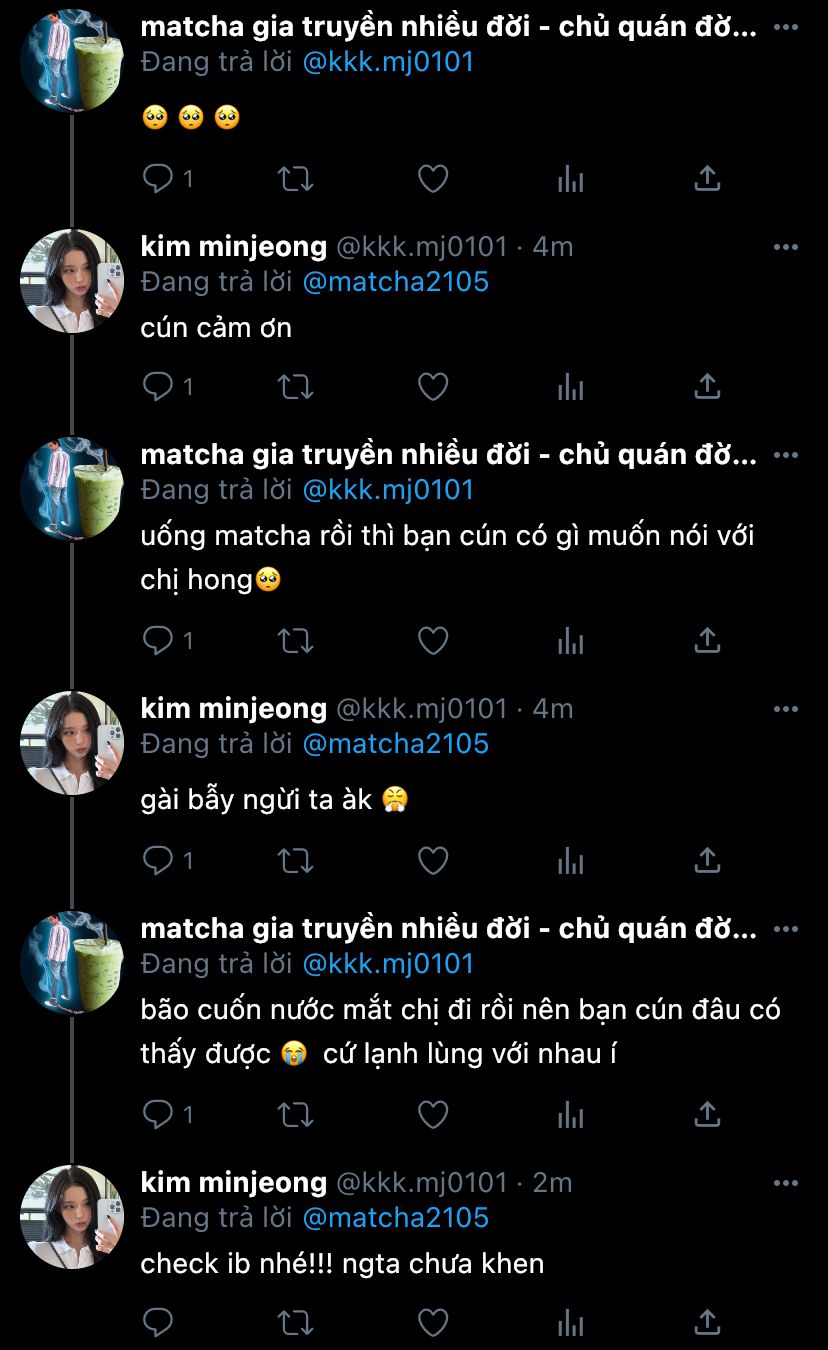Share the "gài bẫy ngừi ta àk" tweet
The width and height of the screenshot is (828, 1350).
coord(707,860)
